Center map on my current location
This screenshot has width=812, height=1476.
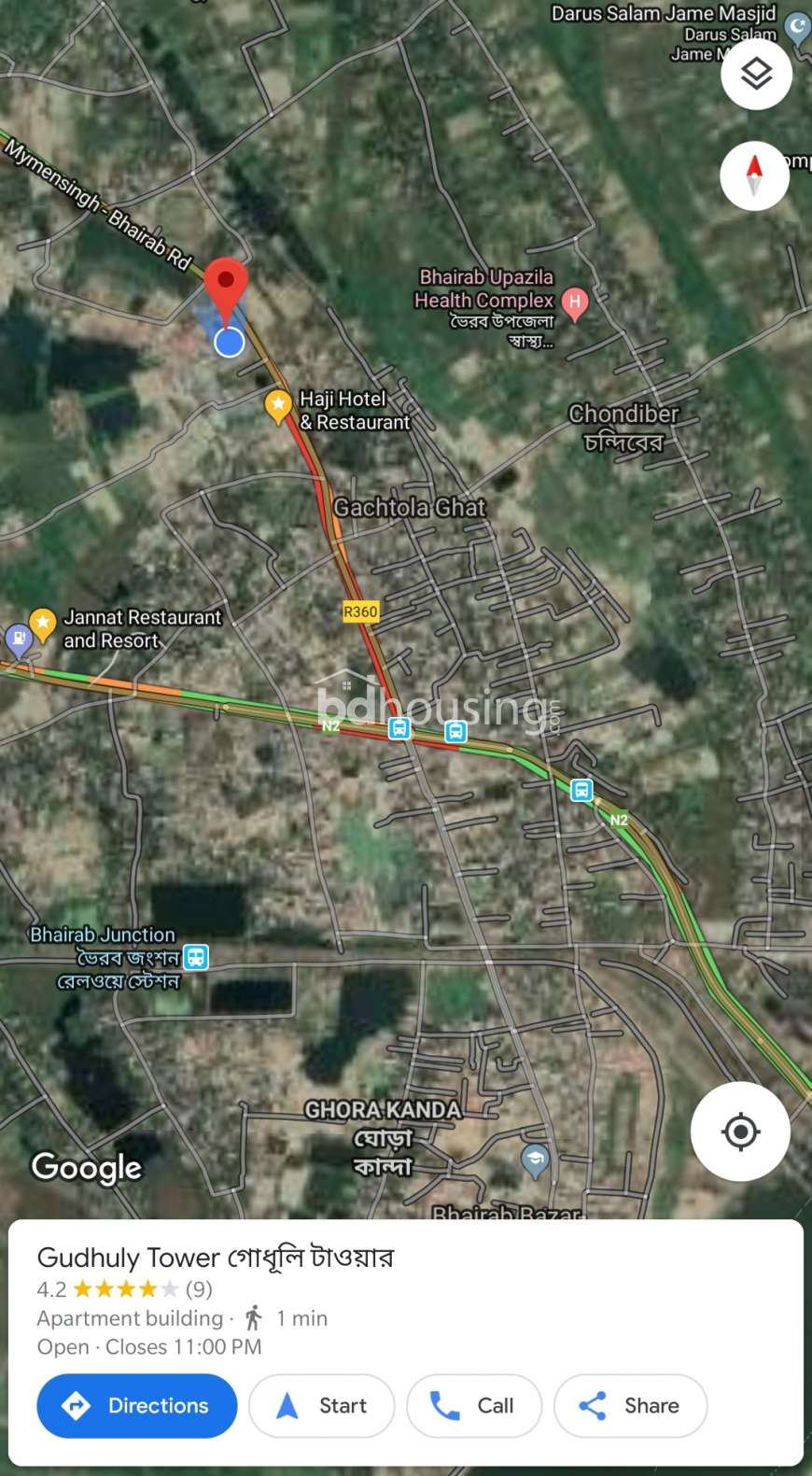point(740,1132)
